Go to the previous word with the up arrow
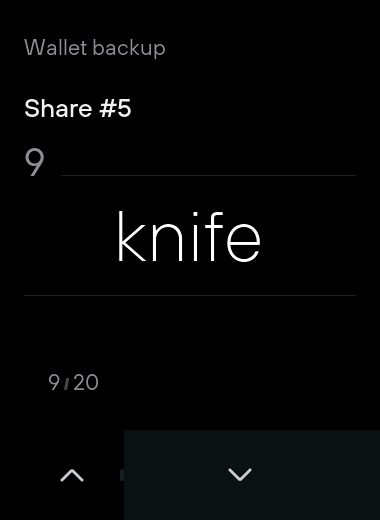The height and width of the screenshot is (520, 380). click(x=72, y=475)
